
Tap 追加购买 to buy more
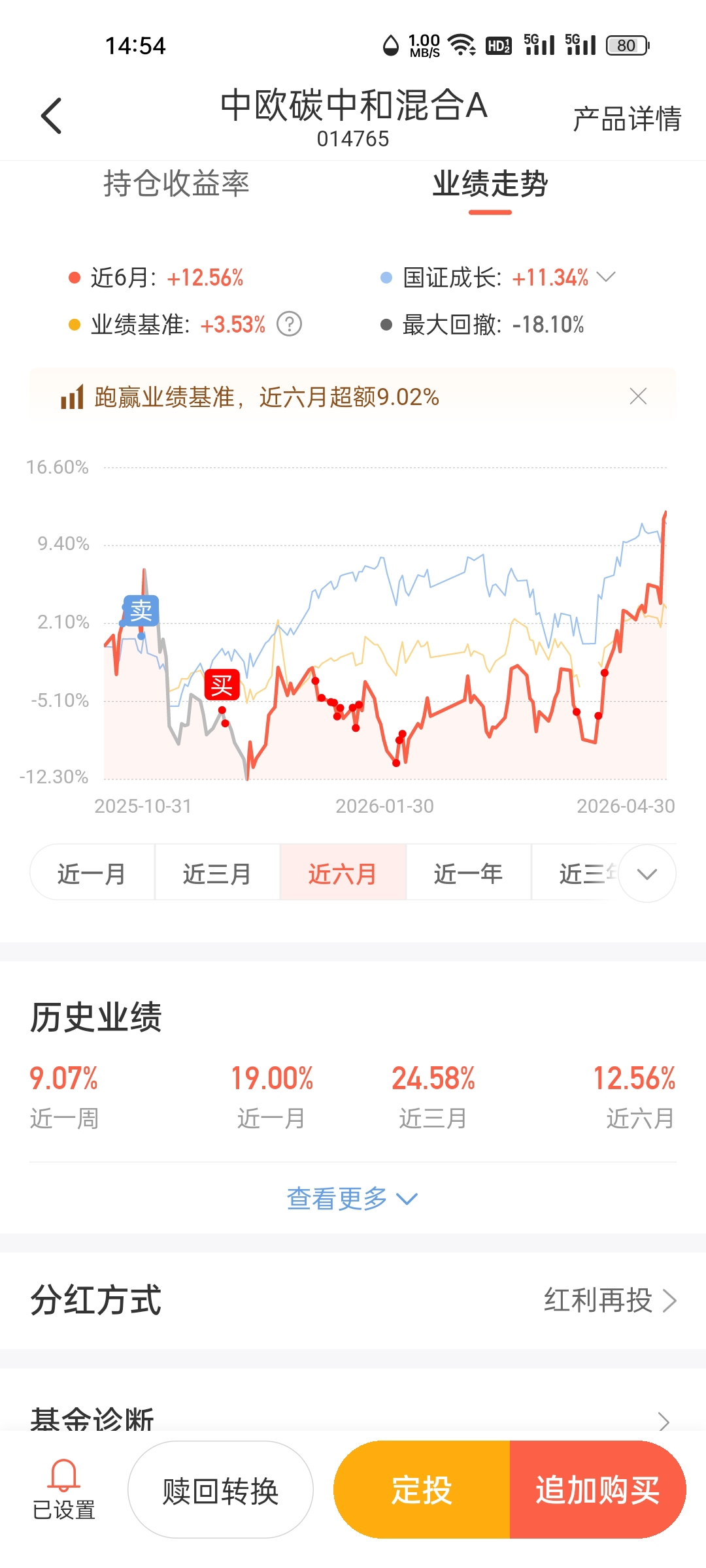point(597,1490)
